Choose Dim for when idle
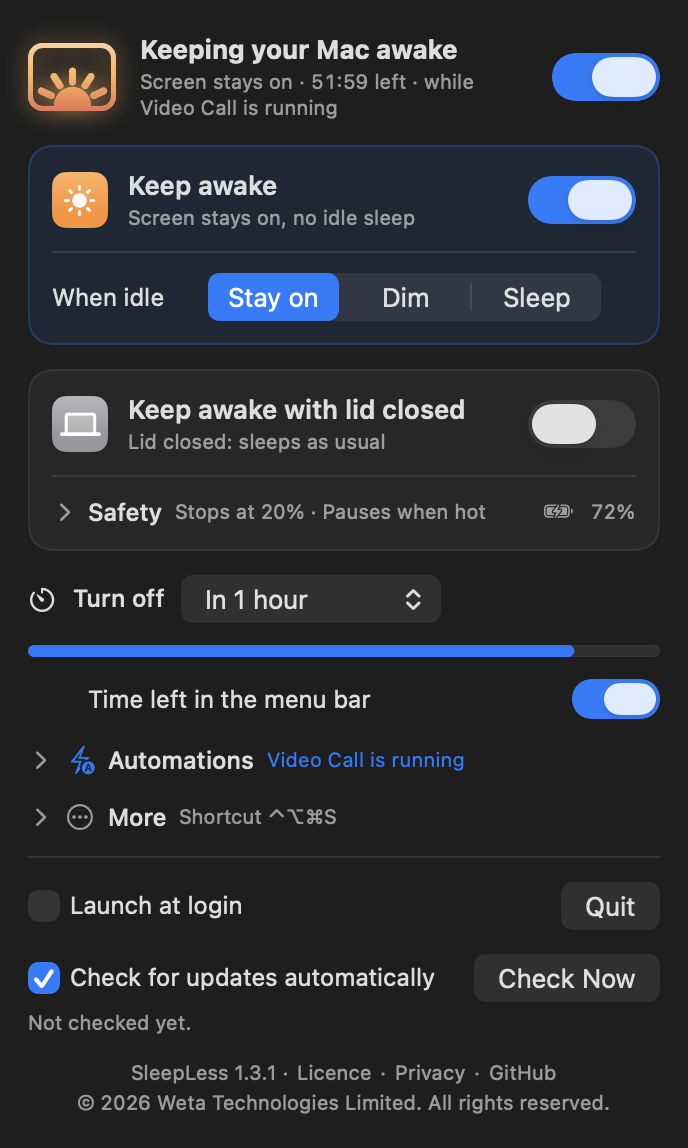Image resolution: width=688 pixels, height=1148 pixels. 405,297
